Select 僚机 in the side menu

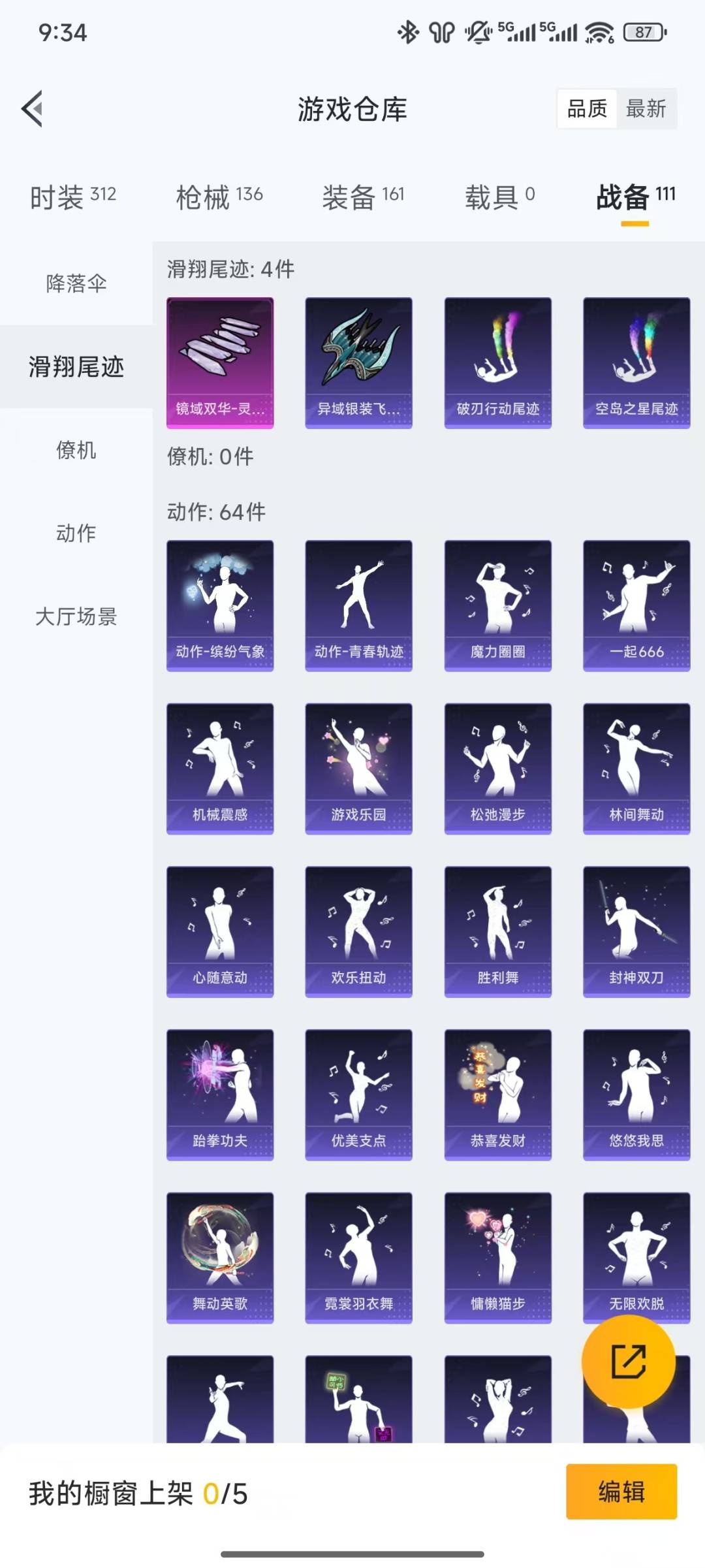click(76, 450)
